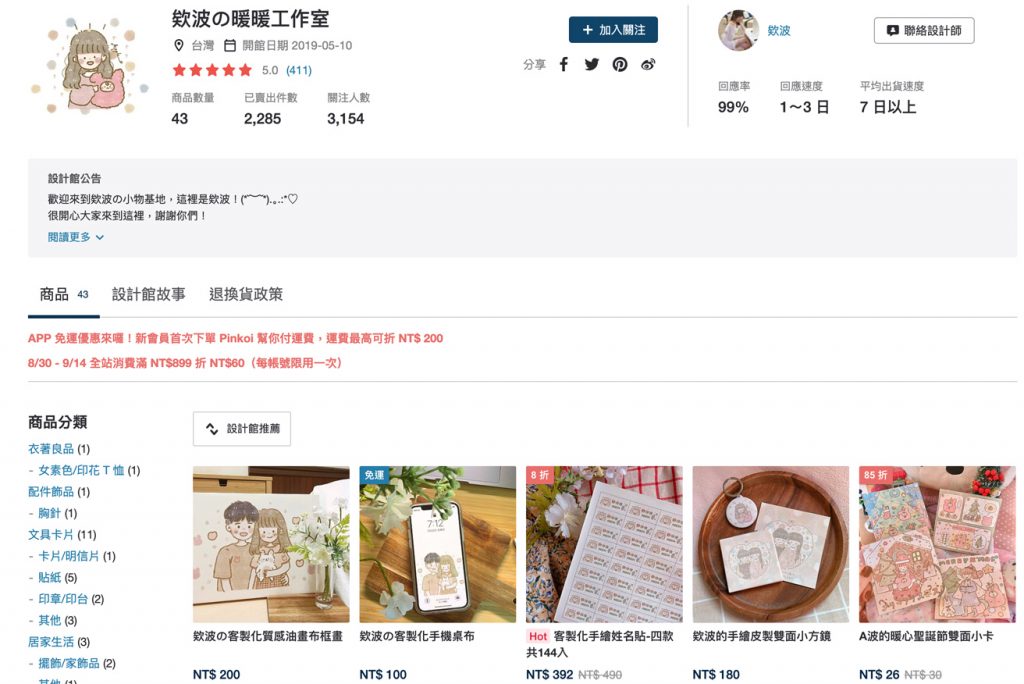Screen dimensions: 1024x684
Task: Open the 設計館推薦 sort dropdown
Action: (242, 429)
